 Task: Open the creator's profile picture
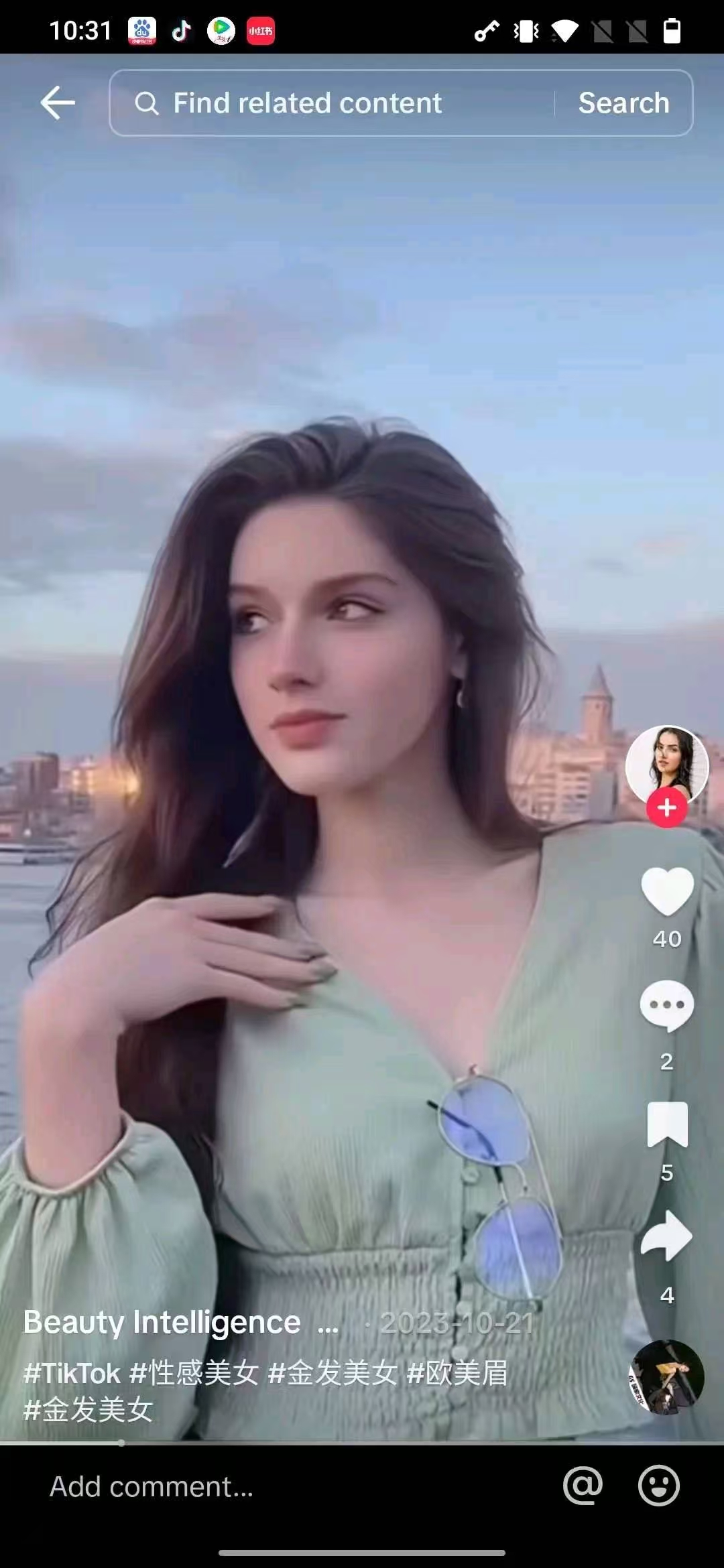[x=666, y=765]
